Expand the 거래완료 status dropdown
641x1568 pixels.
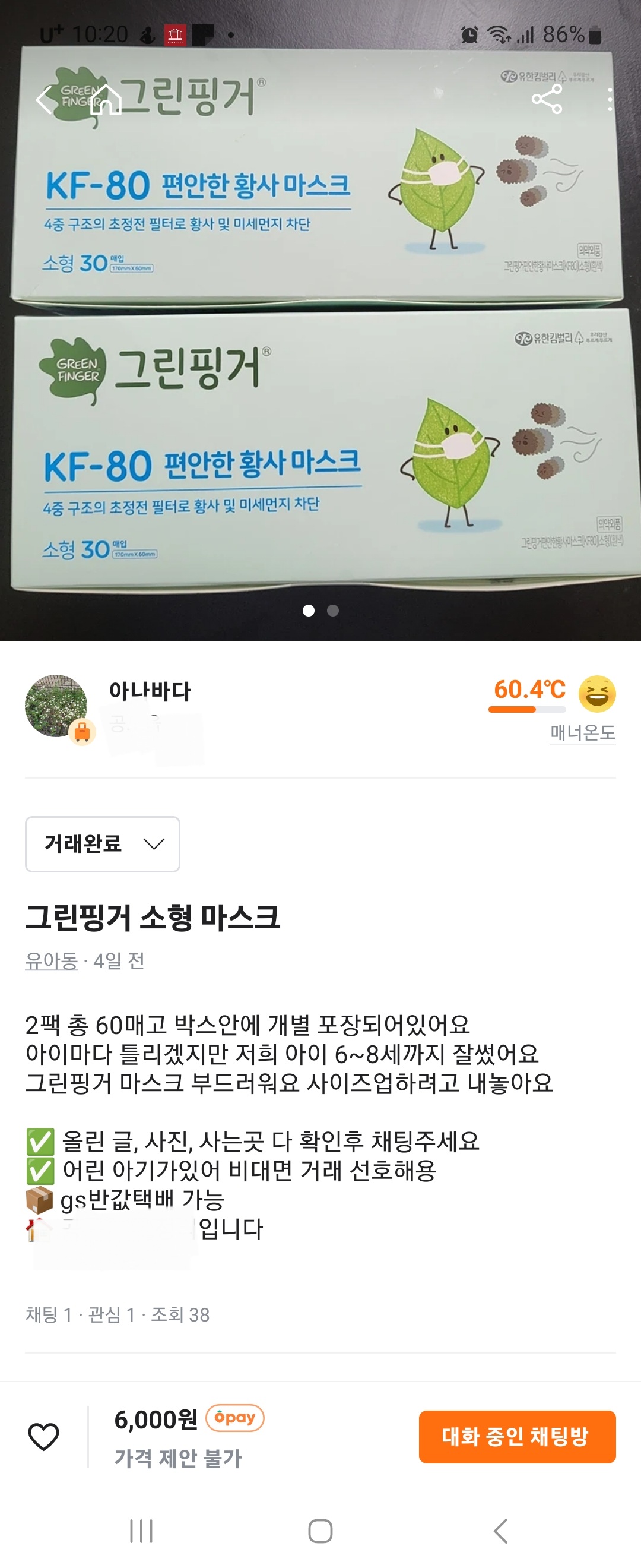tap(102, 843)
